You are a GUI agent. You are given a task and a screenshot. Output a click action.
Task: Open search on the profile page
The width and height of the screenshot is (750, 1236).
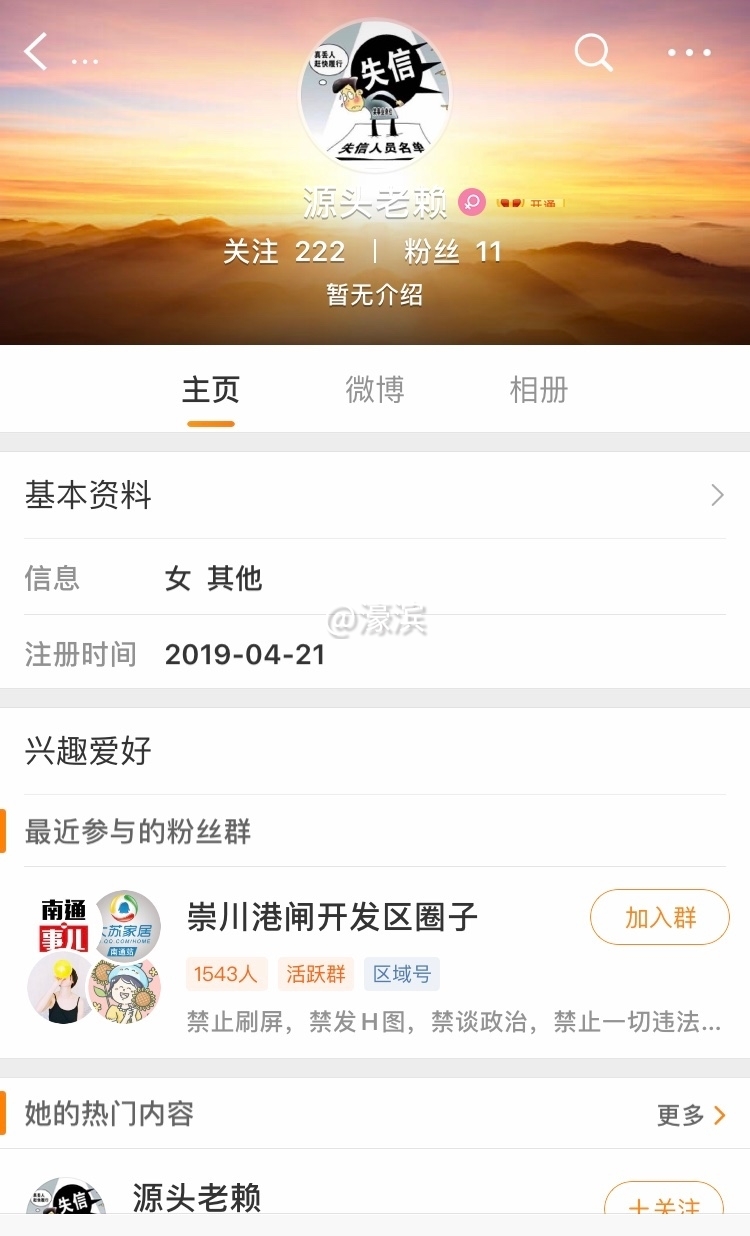(593, 52)
